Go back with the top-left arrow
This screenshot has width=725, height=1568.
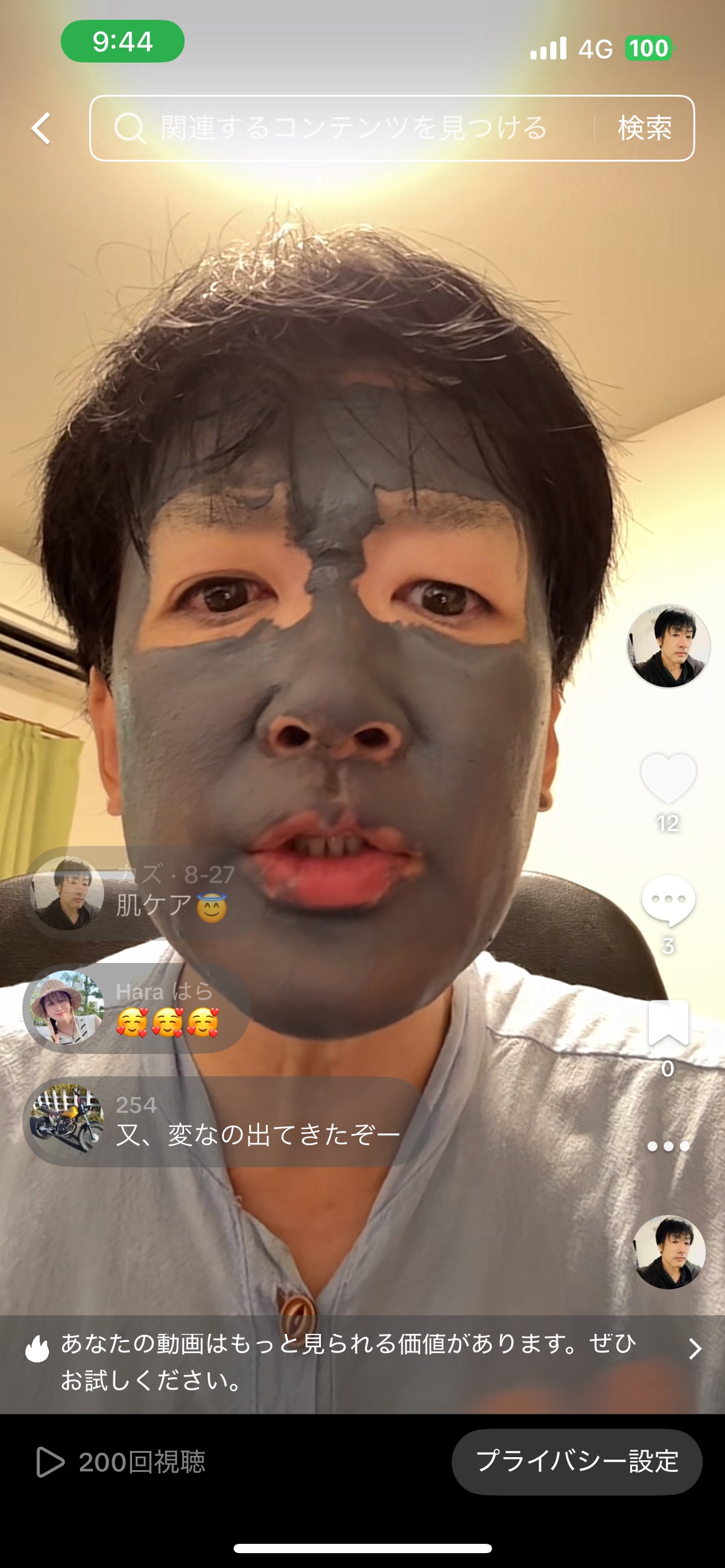coord(41,128)
